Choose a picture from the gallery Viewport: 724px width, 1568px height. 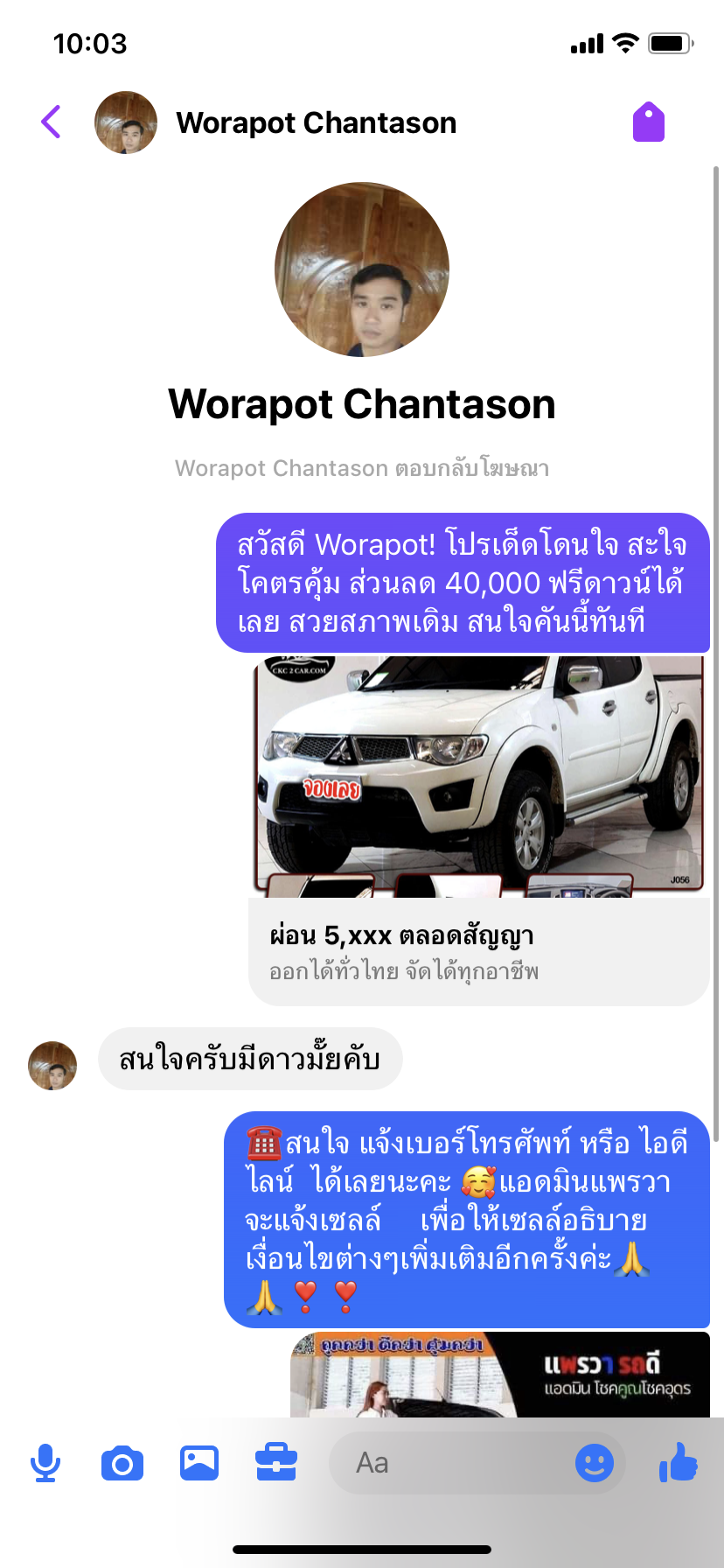pos(199,1463)
